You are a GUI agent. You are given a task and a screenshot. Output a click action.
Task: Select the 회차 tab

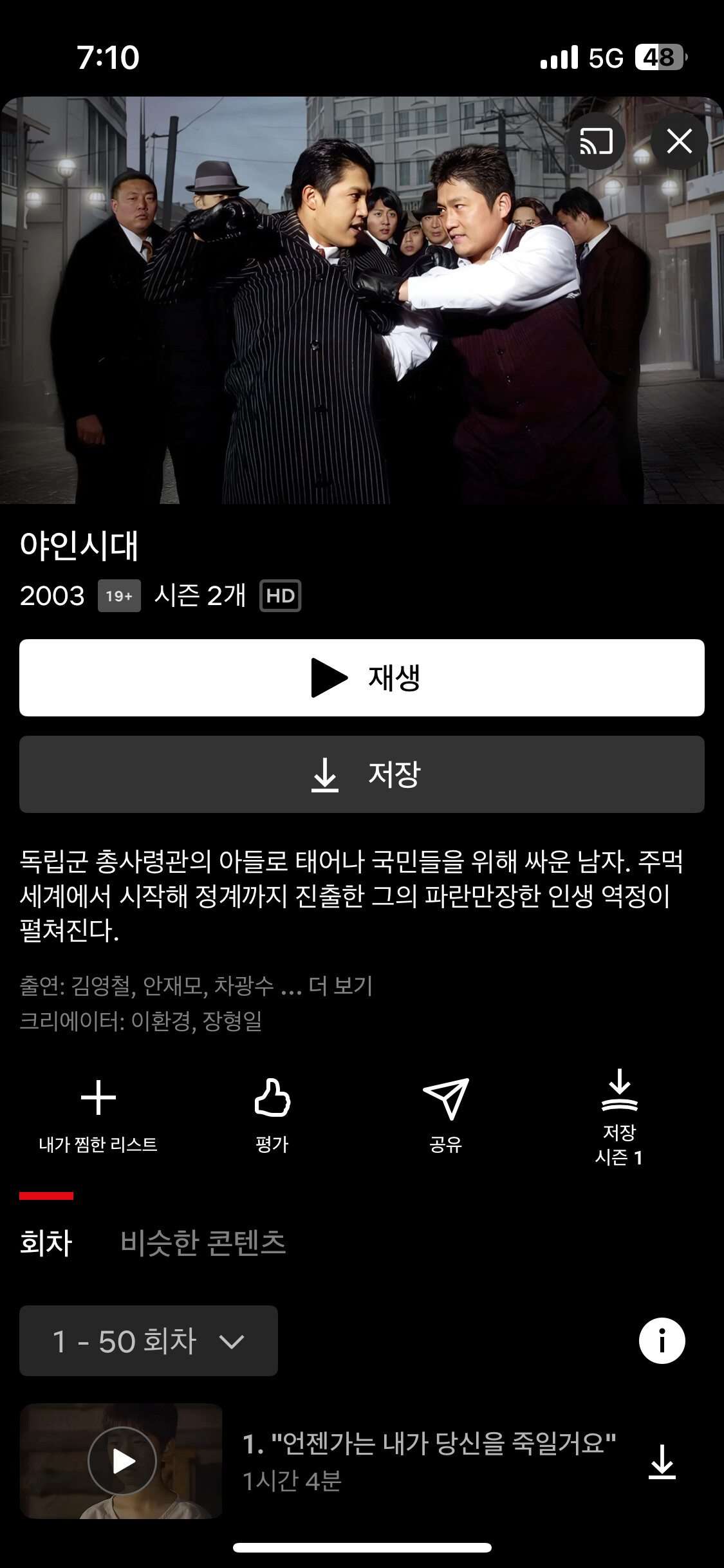pos(46,1242)
